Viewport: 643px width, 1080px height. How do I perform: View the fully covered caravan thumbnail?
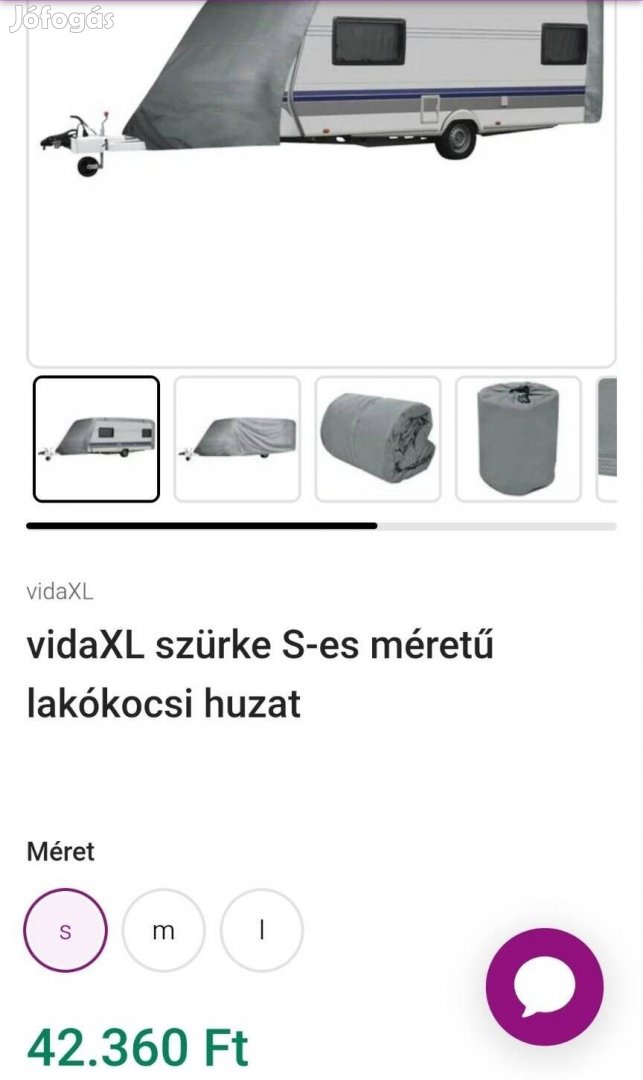coord(237,438)
